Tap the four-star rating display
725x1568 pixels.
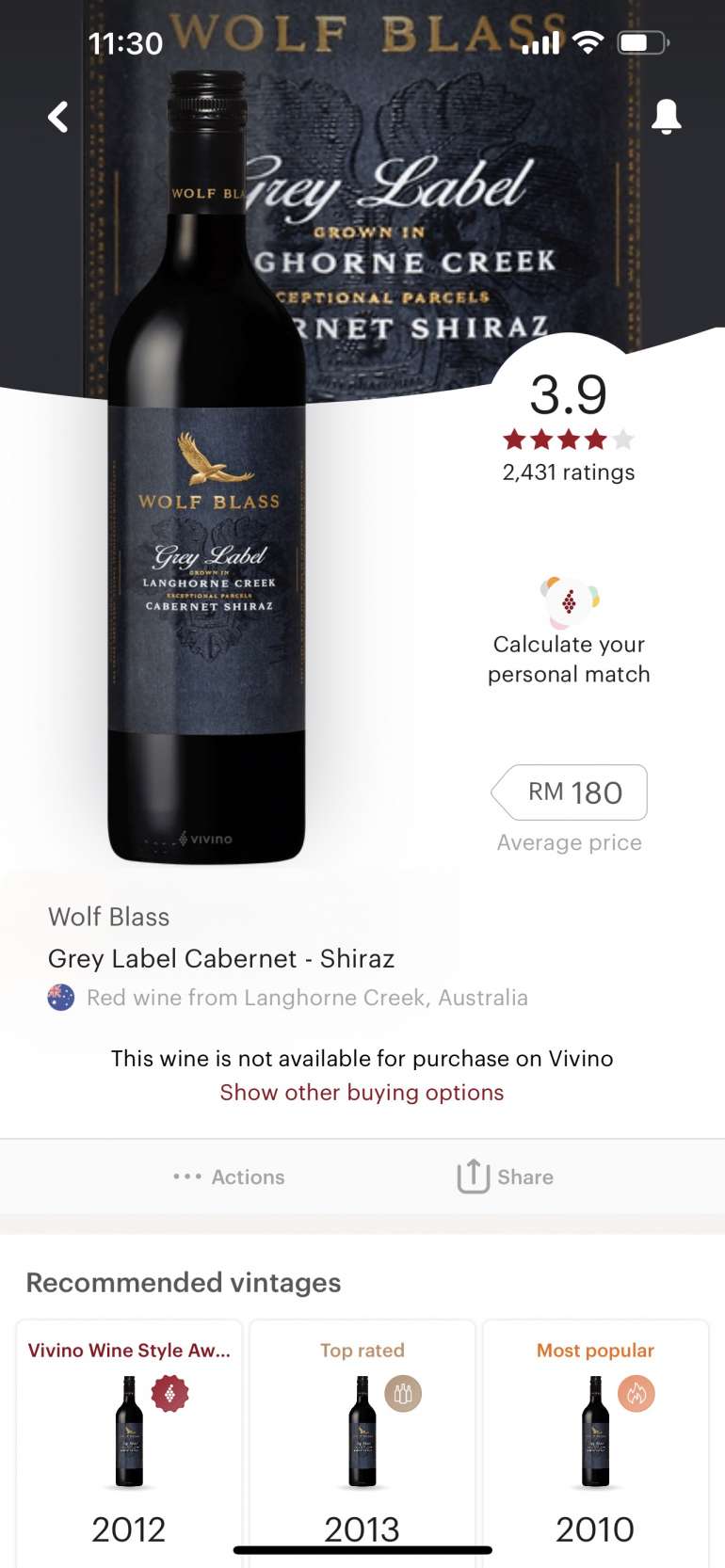click(x=569, y=438)
